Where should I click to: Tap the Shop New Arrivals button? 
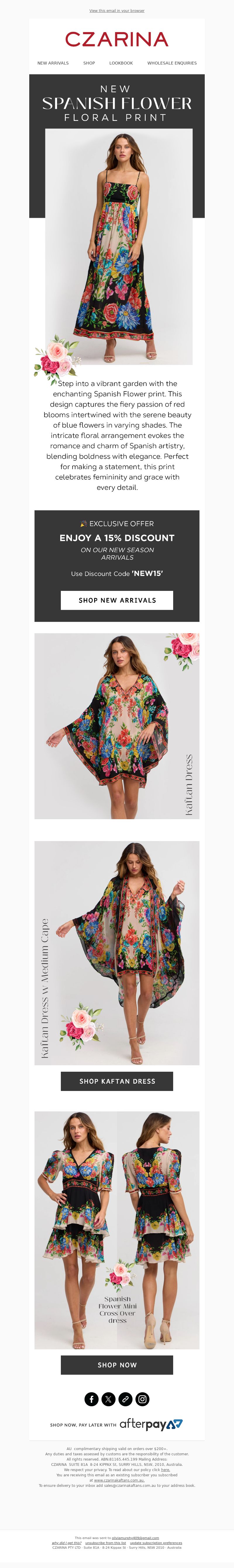[117, 600]
